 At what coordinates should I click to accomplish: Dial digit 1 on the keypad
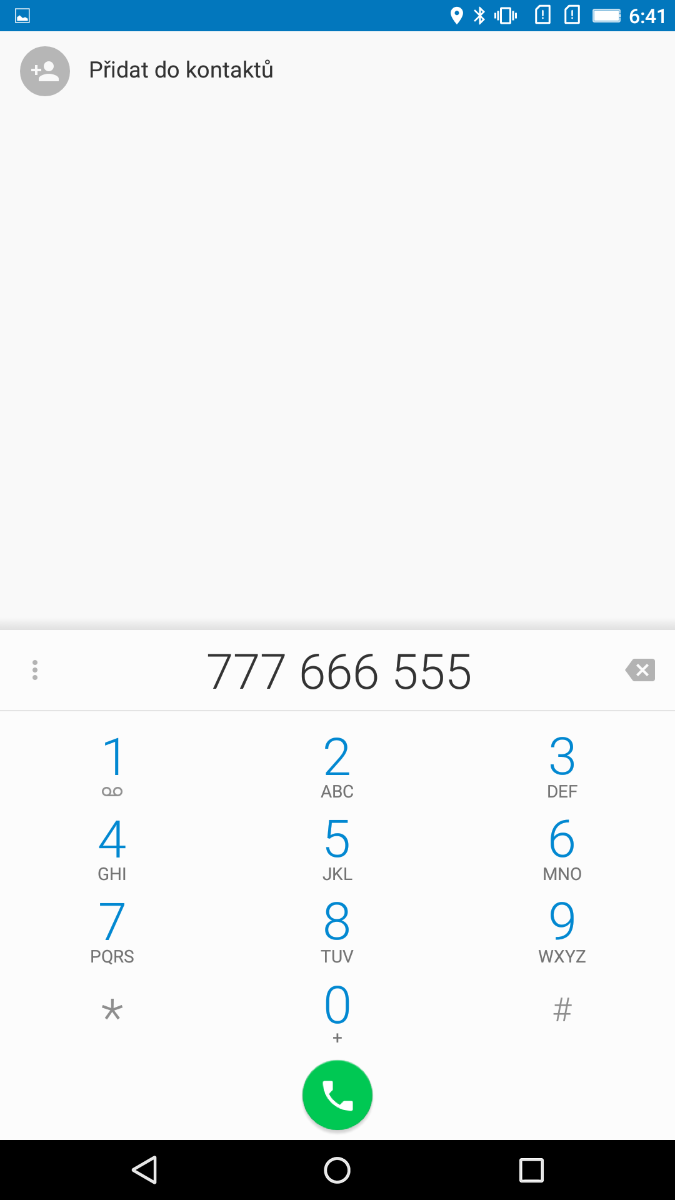click(112, 767)
